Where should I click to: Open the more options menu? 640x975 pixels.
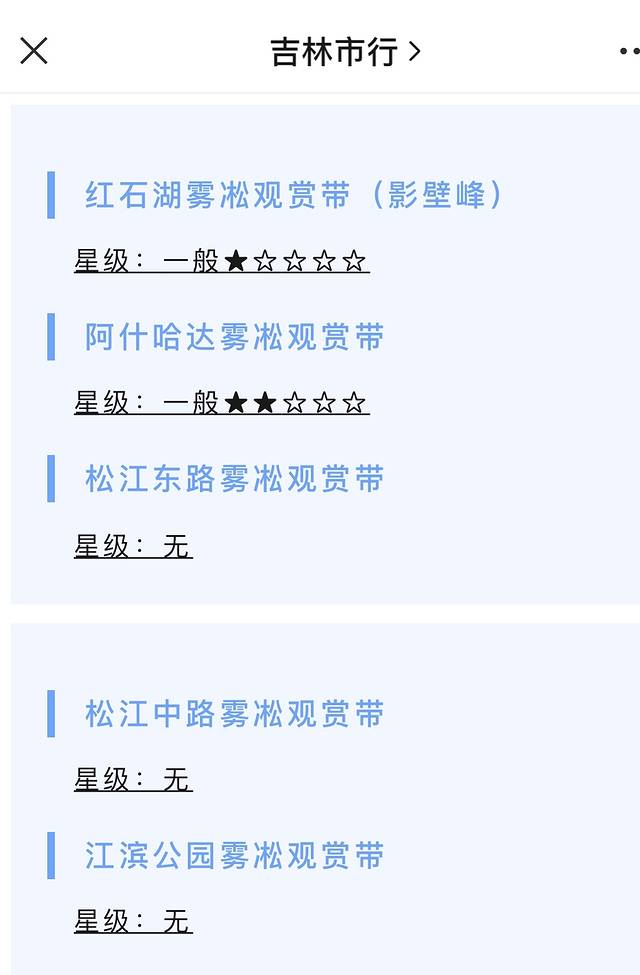click(628, 52)
